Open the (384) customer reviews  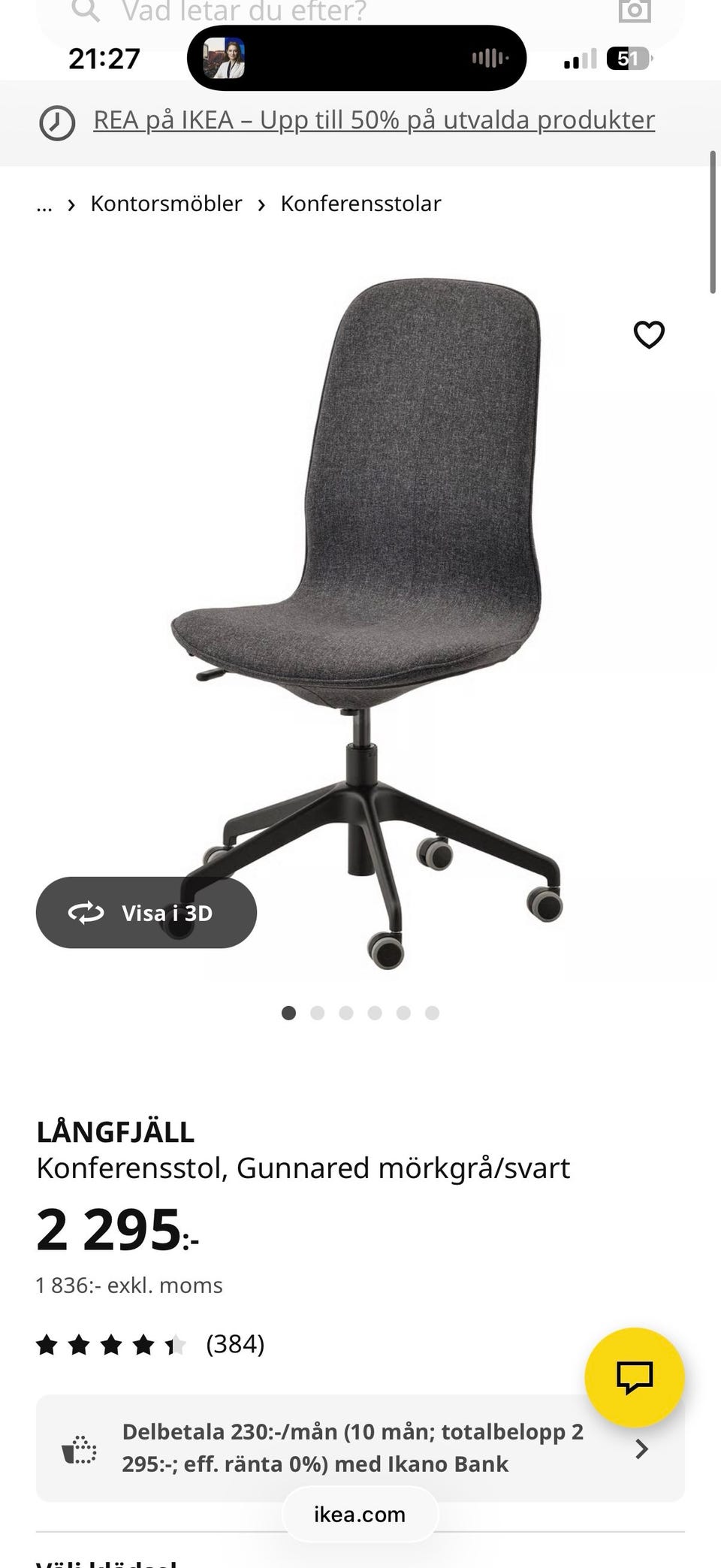coord(235,1343)
